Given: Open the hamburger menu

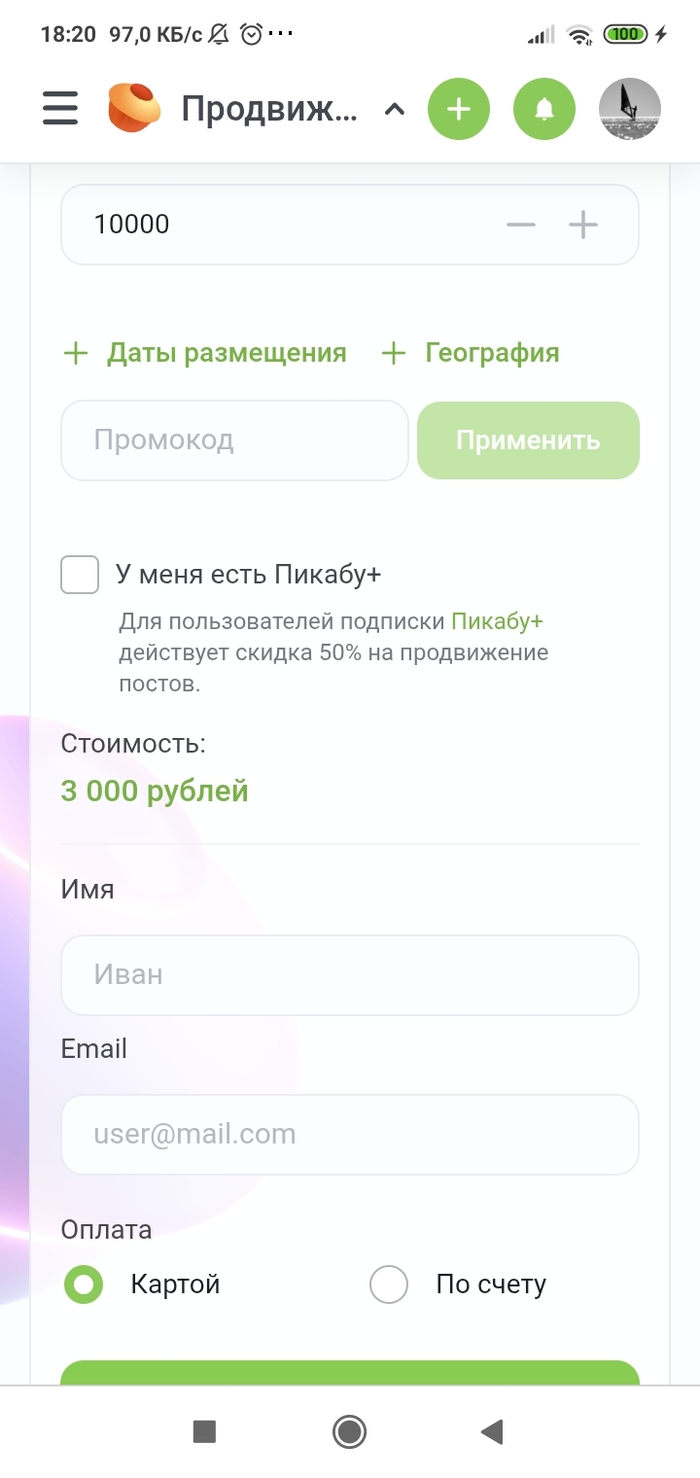Looking at the screenshot, I should (x=60, y=108).
